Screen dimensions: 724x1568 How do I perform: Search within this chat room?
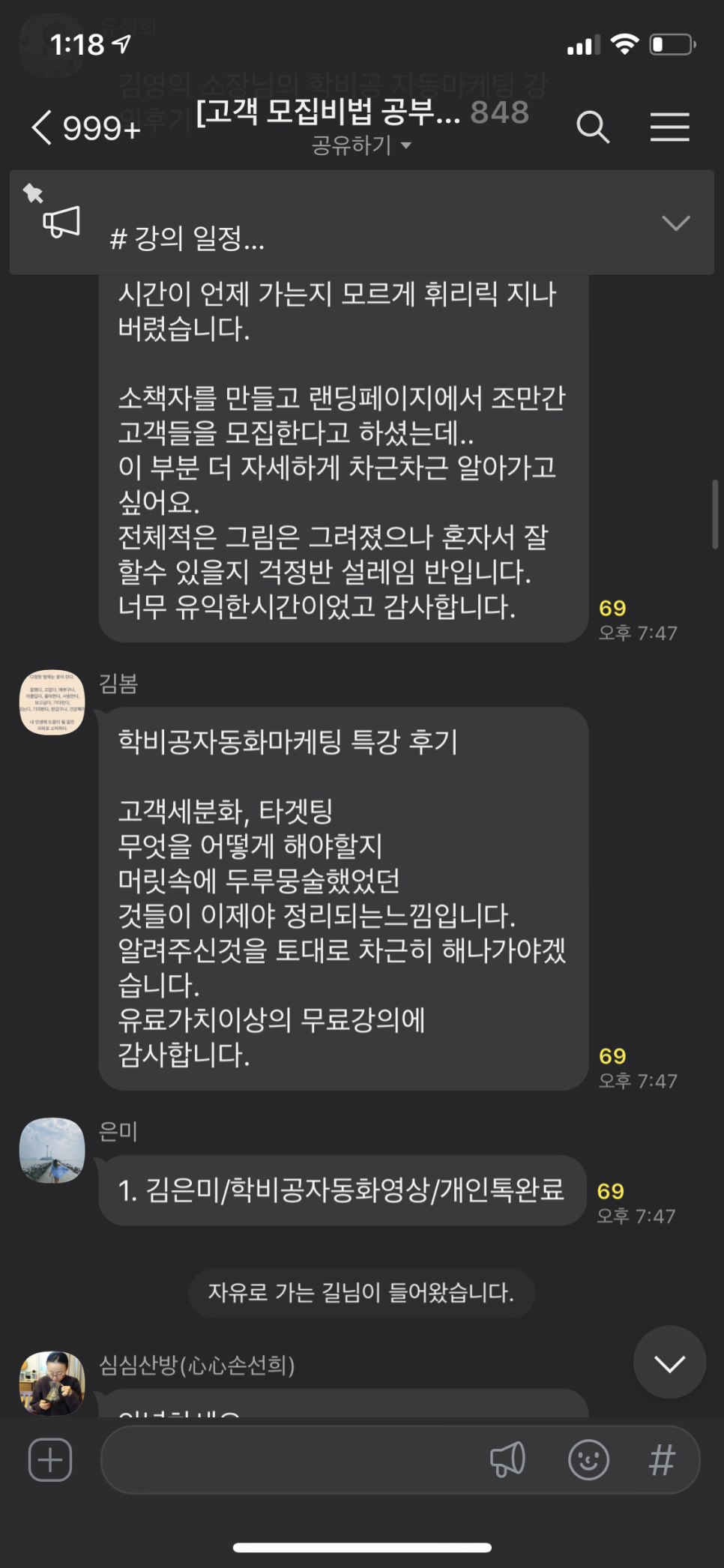coord(592,127)
